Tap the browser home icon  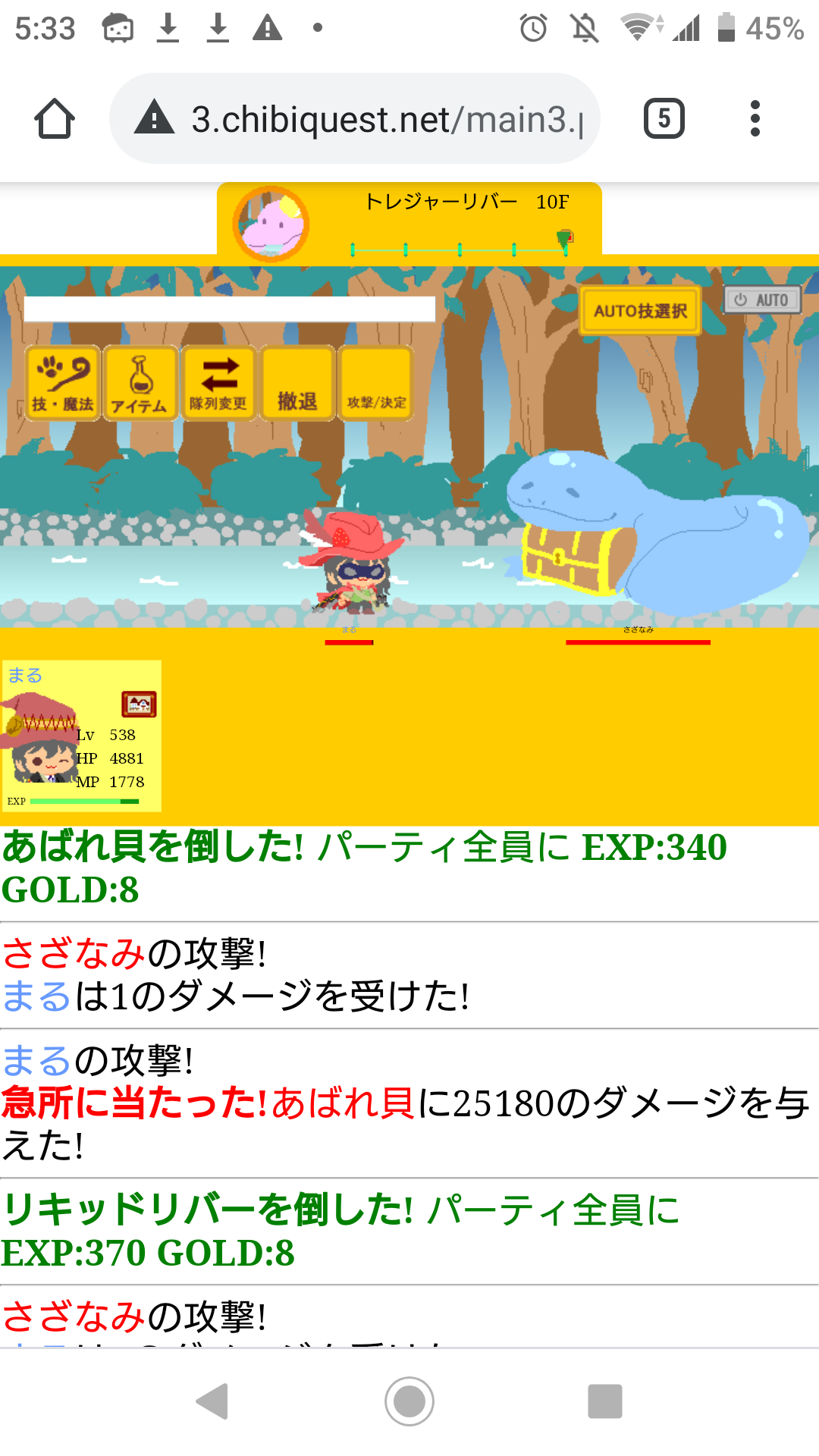(55, 119)
